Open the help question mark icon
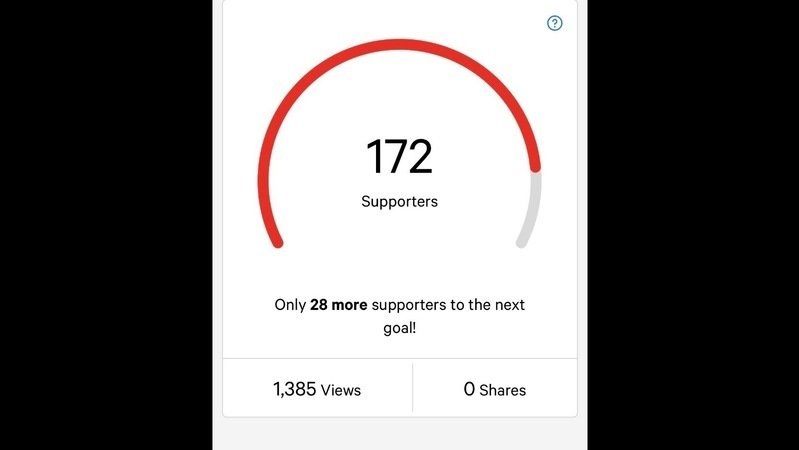Screen dimensions: 799x450 click(x=555, y=23)
